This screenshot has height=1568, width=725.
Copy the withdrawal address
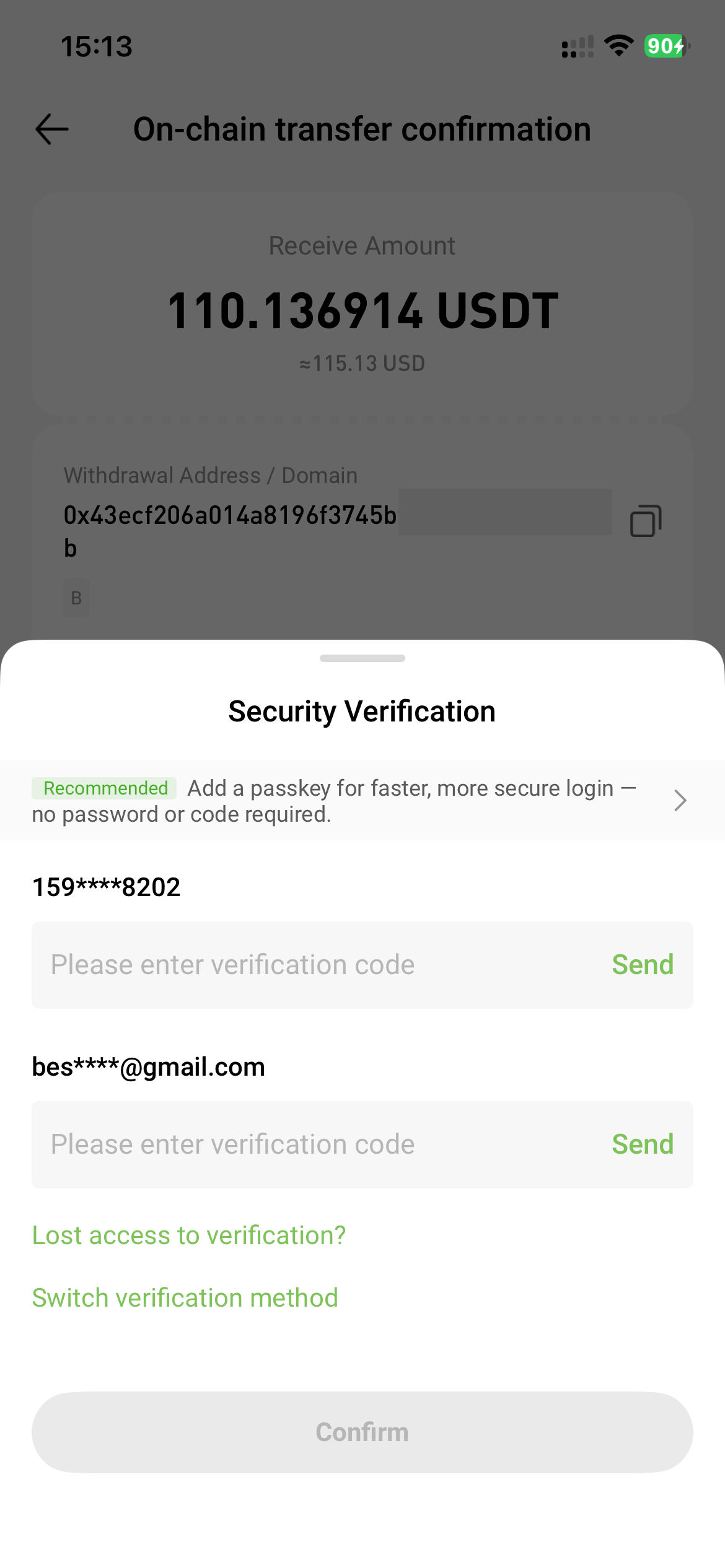646,521
